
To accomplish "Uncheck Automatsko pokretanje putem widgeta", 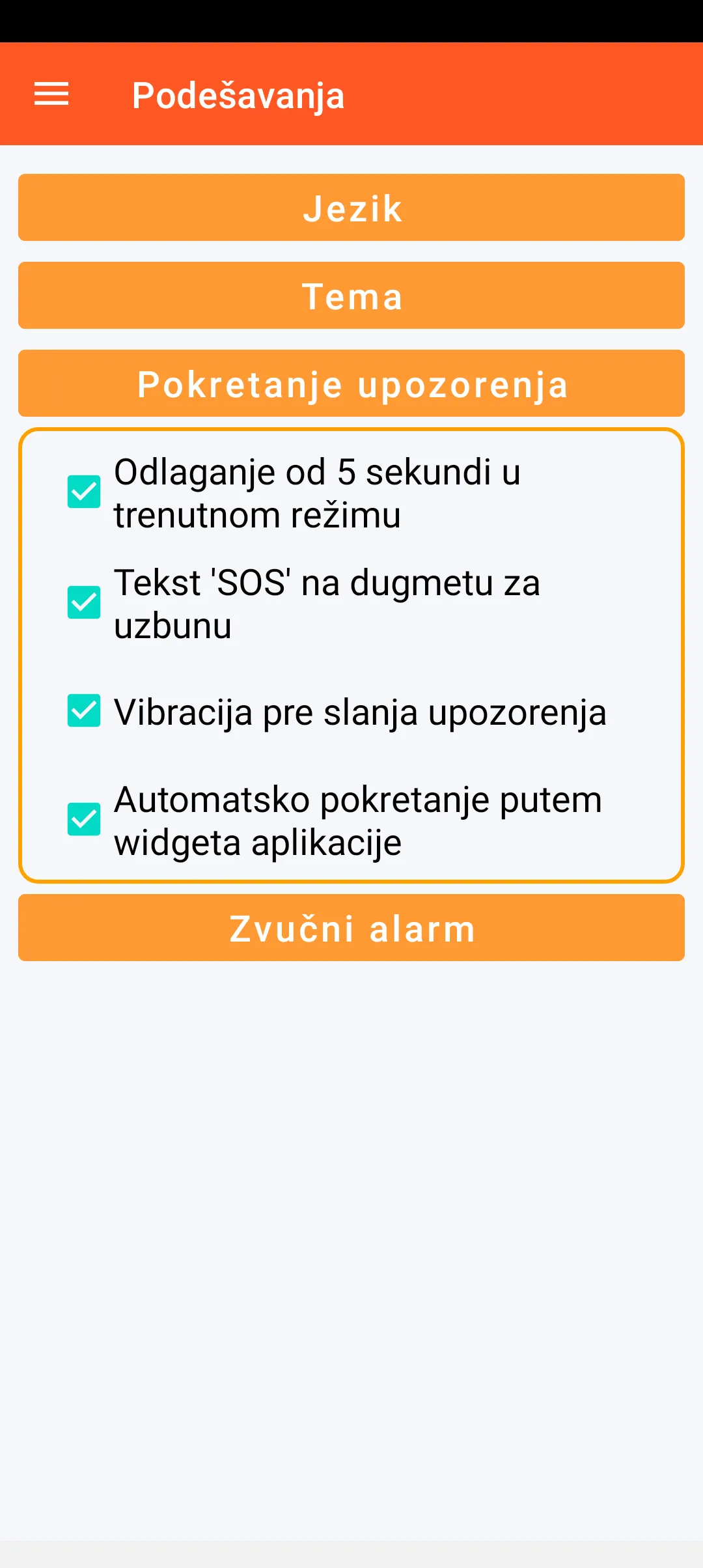I will [x=84, y=819].
